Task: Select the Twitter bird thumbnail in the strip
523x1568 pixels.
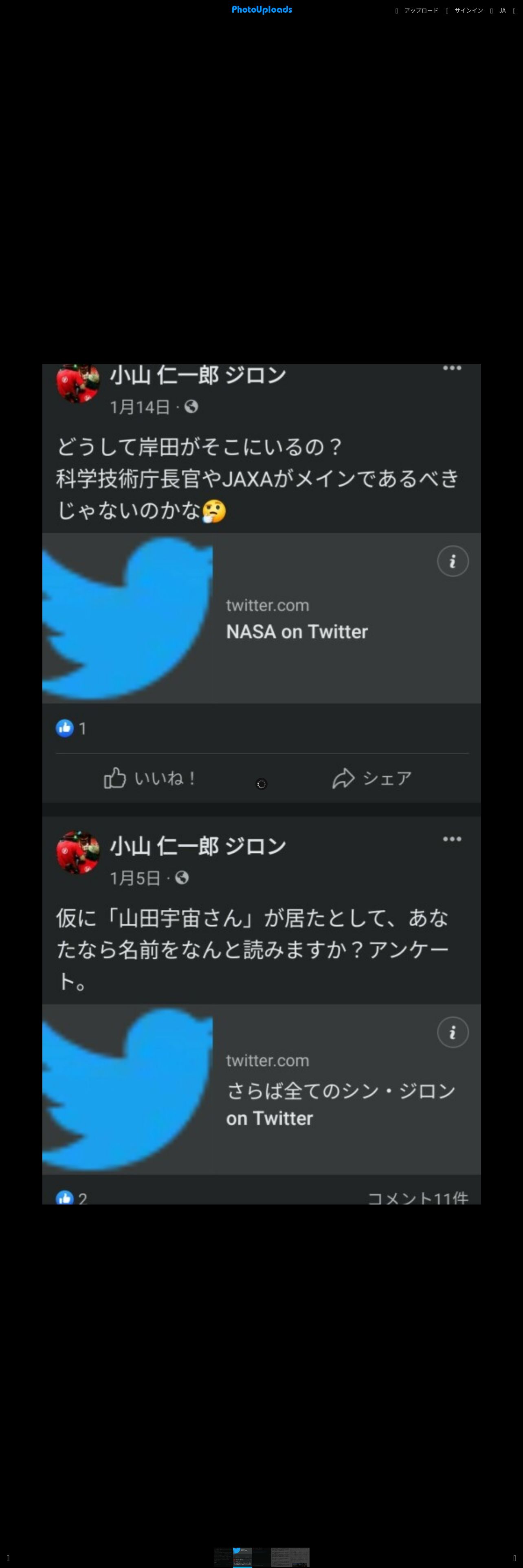Action: click(242, 1557)
